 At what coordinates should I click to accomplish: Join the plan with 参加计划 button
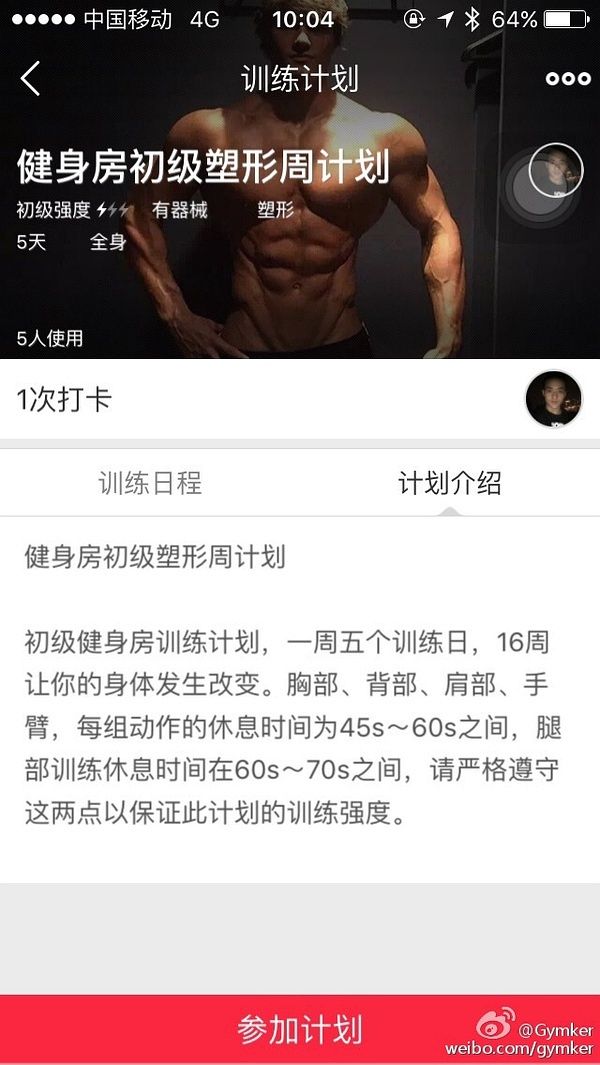[300, 1030]
